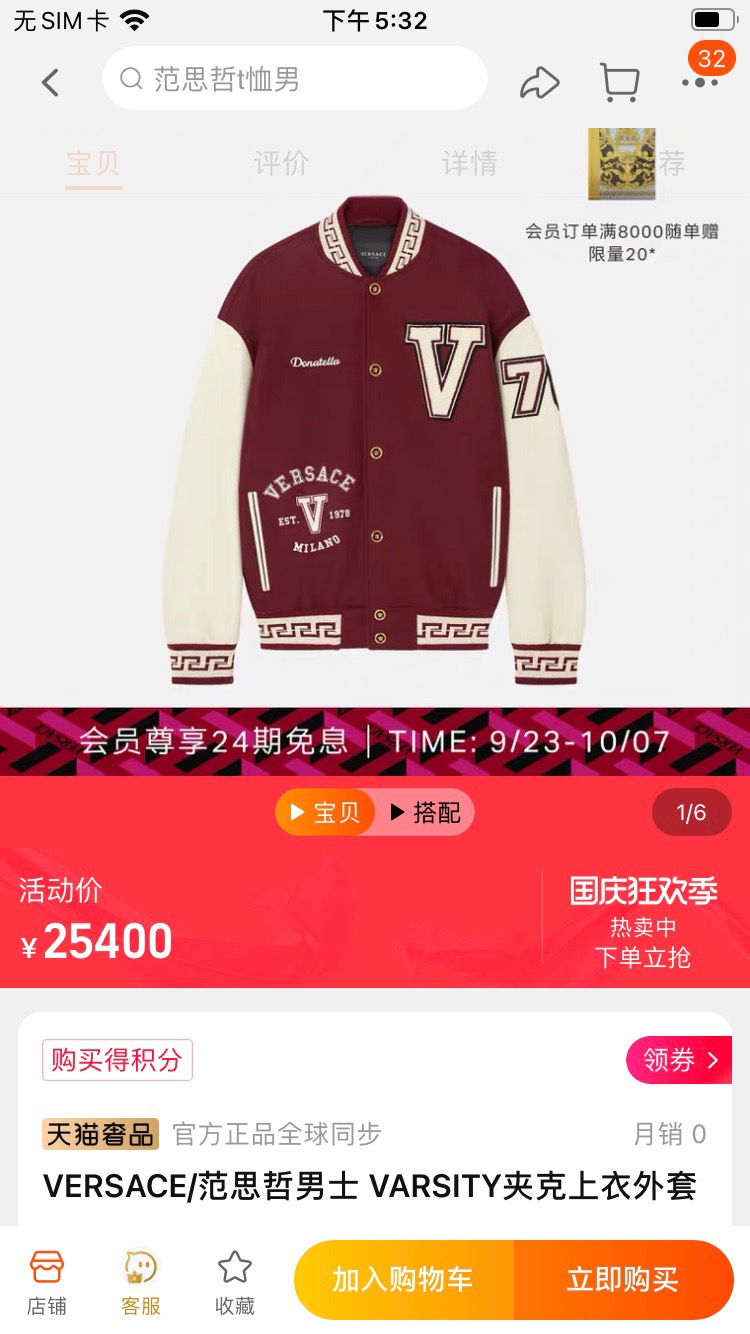Add item to favorites with 收藏
The image size is (750, 1334).
coord(235,1282)
